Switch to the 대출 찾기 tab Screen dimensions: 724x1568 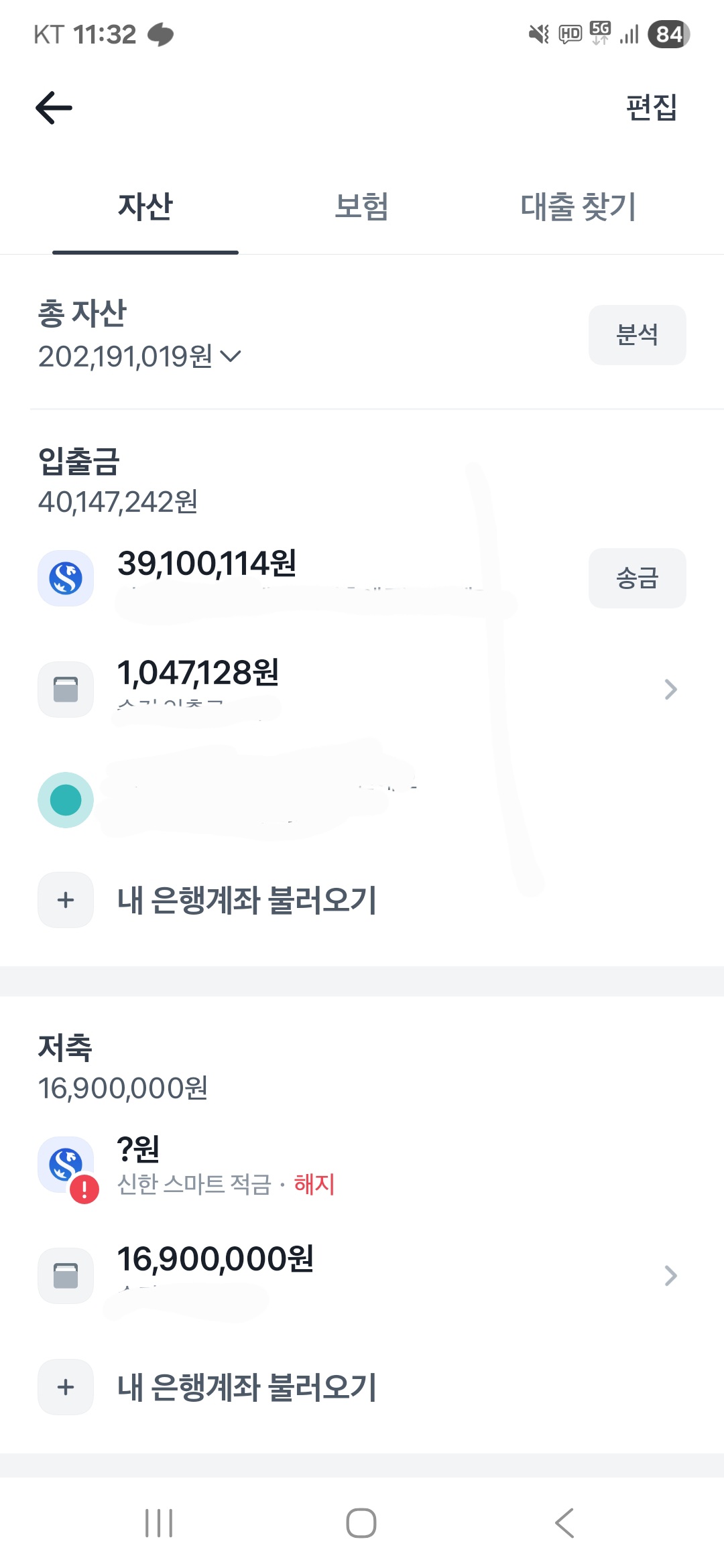tap(578, 206)
